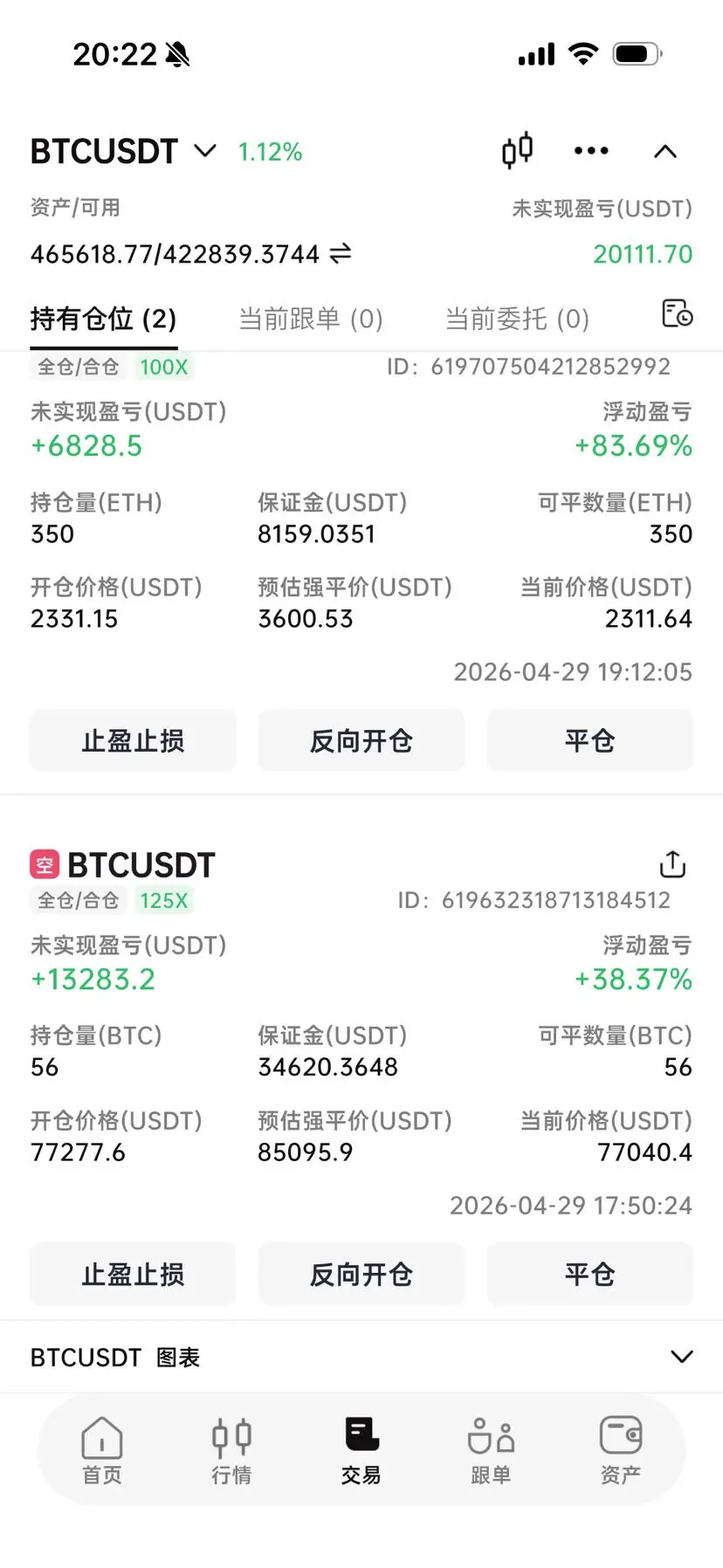Tap the transfer arrows beside available balance
This screenshot has height=1568, width=723.
click(x=341, y=254)
